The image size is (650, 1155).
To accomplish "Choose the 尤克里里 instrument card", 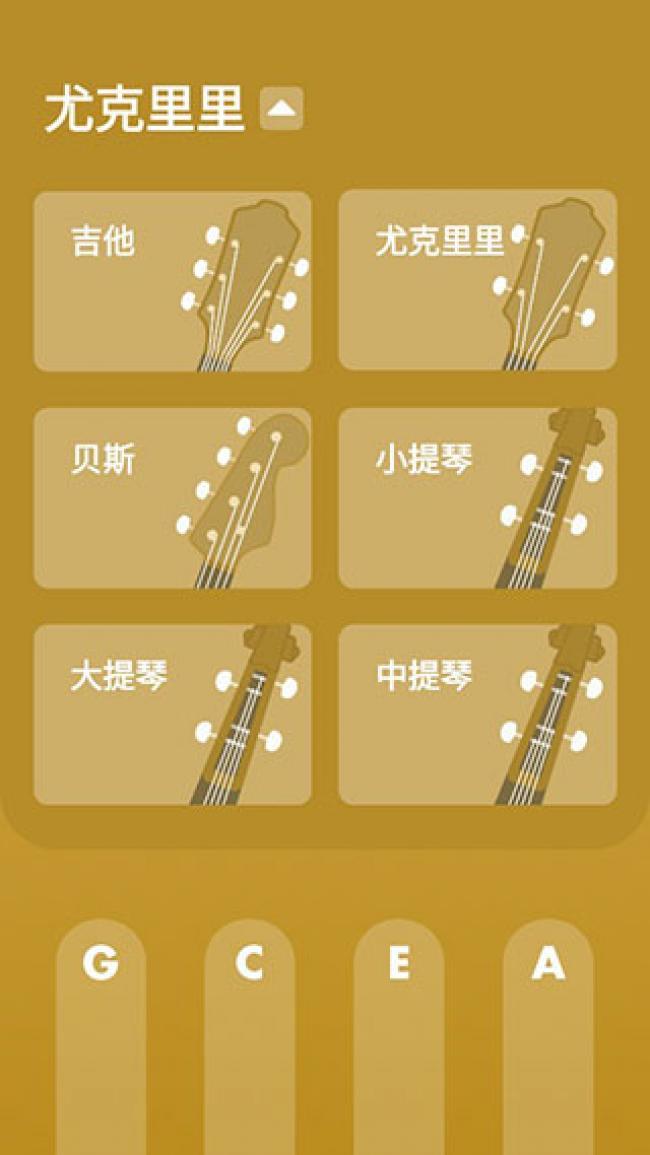I will pos(477,281).
